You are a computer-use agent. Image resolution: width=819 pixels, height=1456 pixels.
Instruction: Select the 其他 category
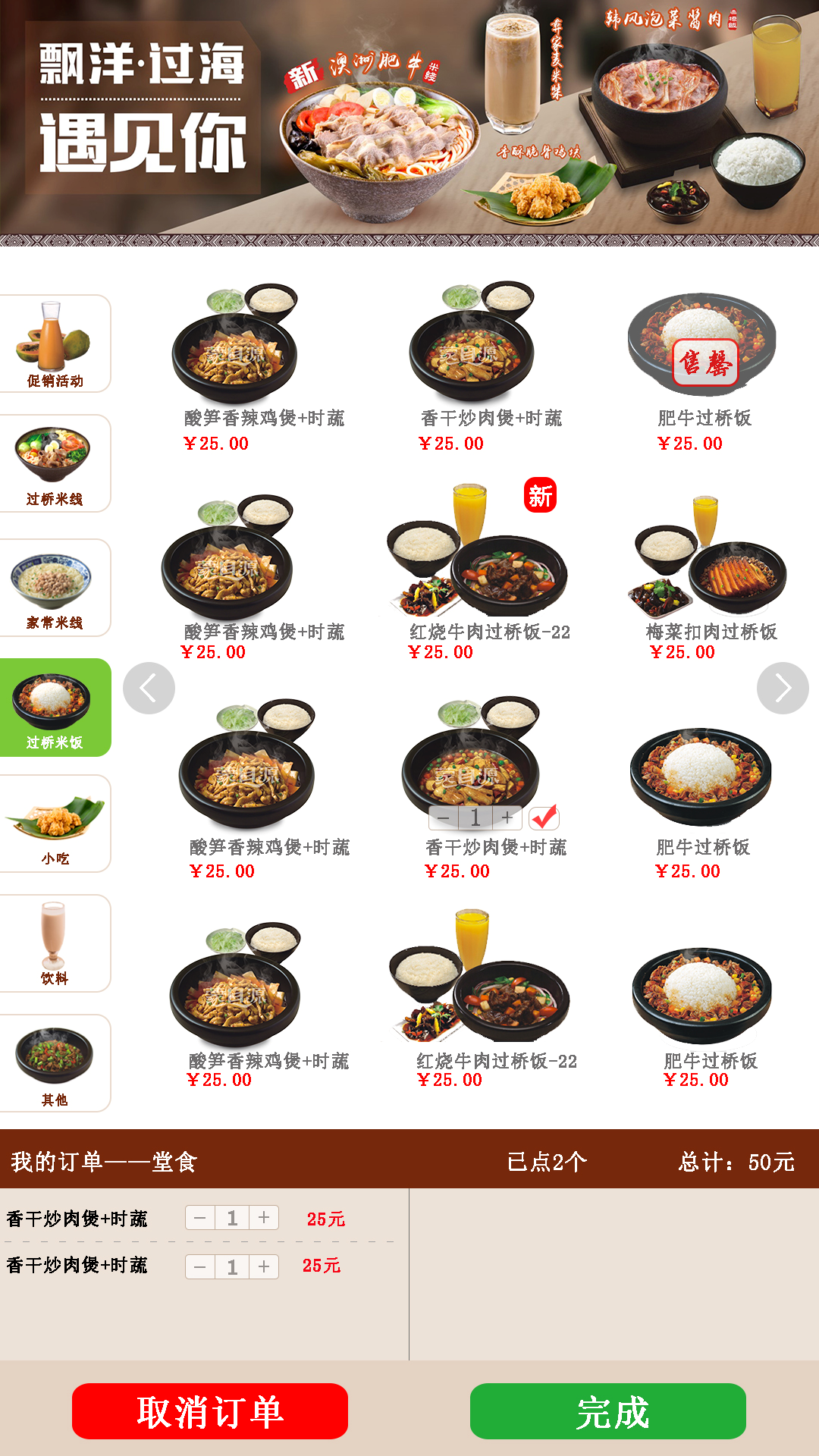[55, 1064]
